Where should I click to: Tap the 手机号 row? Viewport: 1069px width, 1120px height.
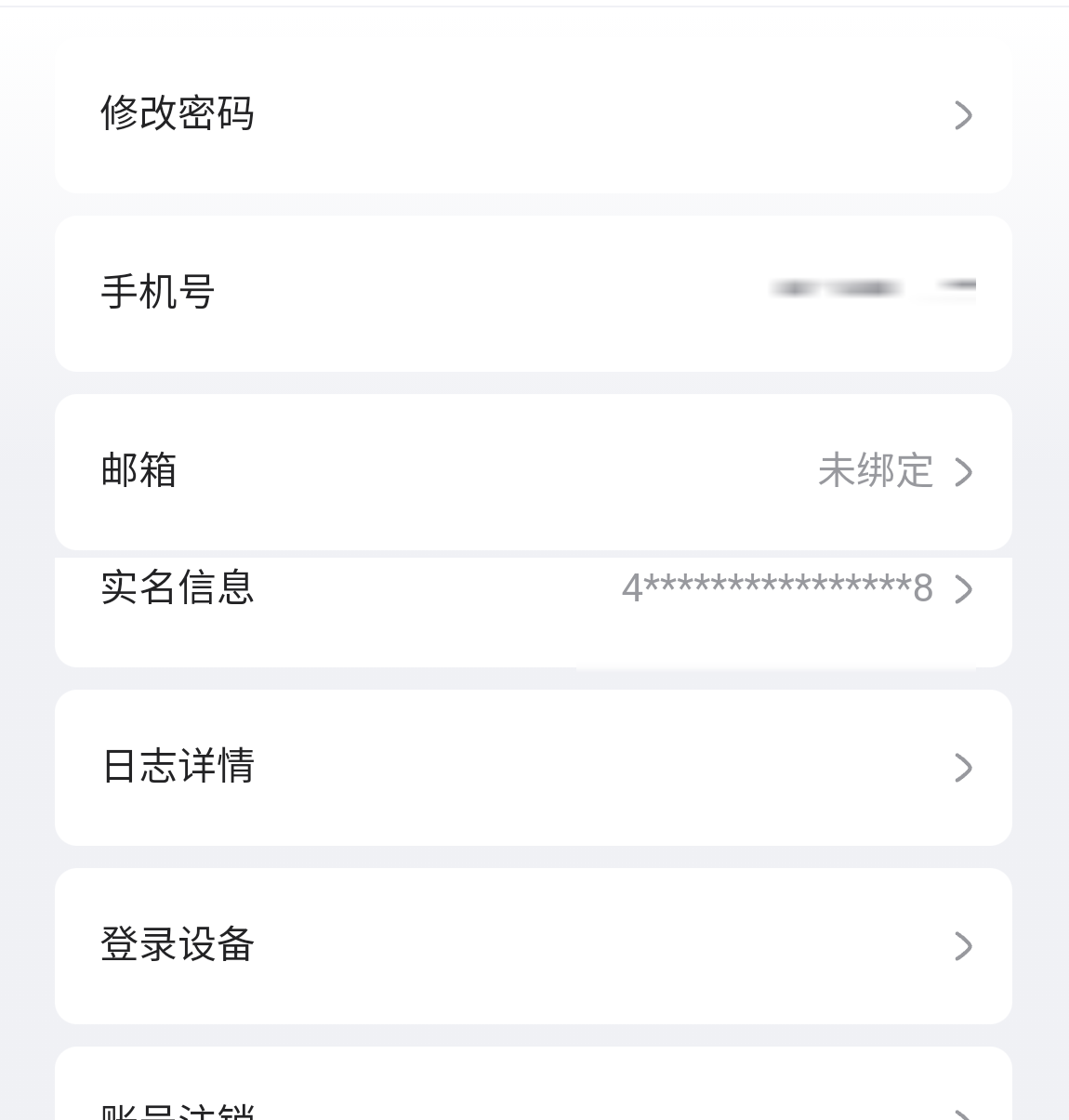[x=533, y=293]
